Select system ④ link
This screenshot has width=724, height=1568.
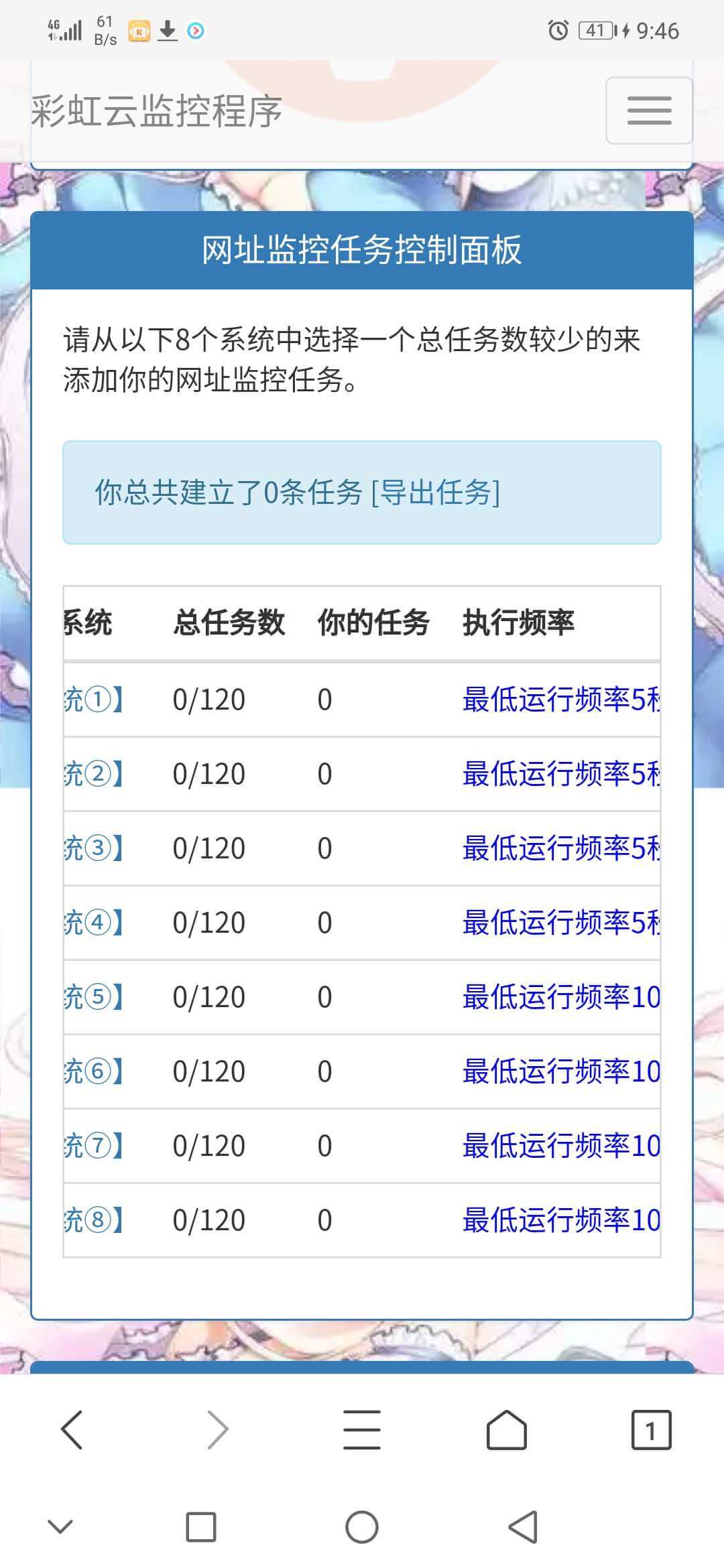[x=94, y=923]
